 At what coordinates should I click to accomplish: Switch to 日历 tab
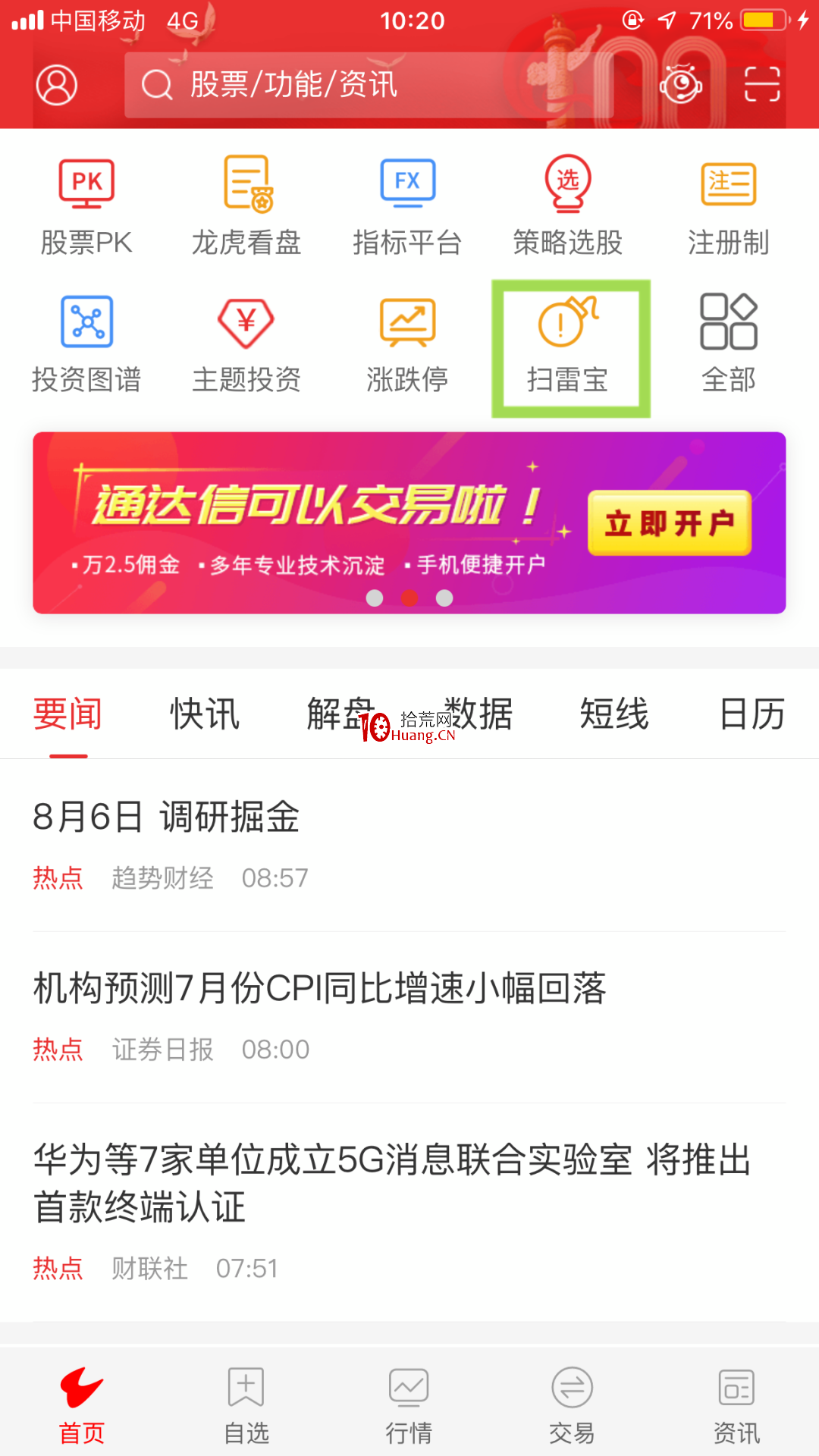752,714
